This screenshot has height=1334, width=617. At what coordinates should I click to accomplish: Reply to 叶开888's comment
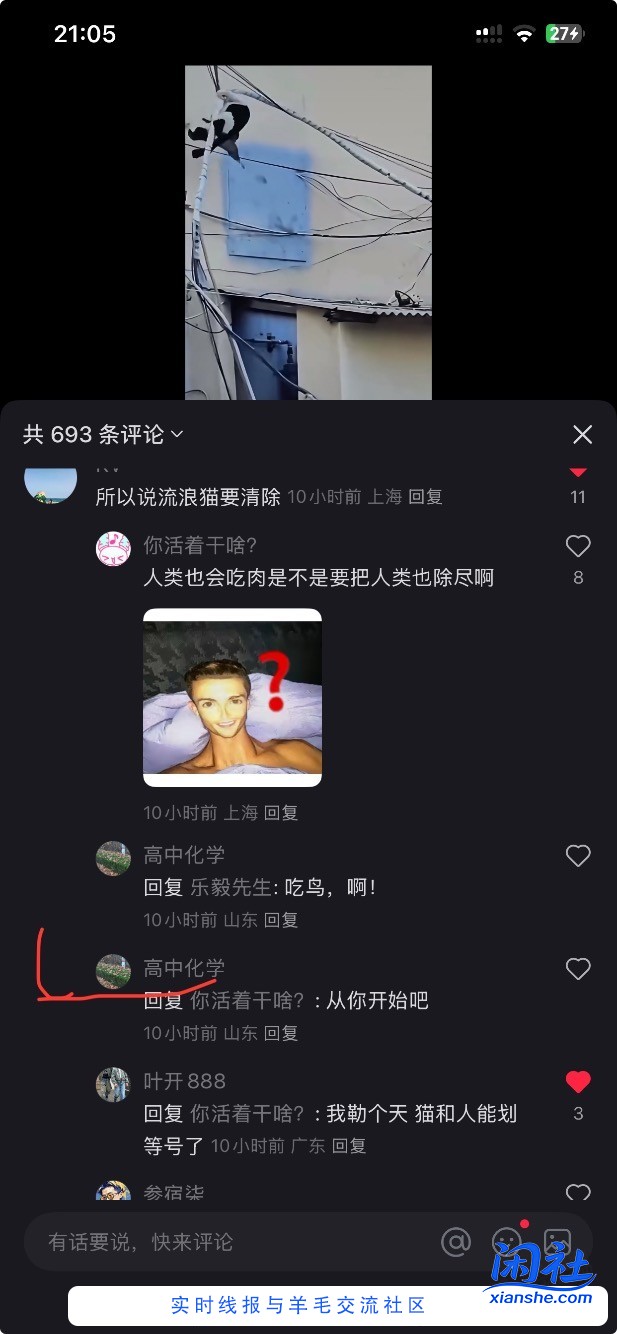(349, 1146)
